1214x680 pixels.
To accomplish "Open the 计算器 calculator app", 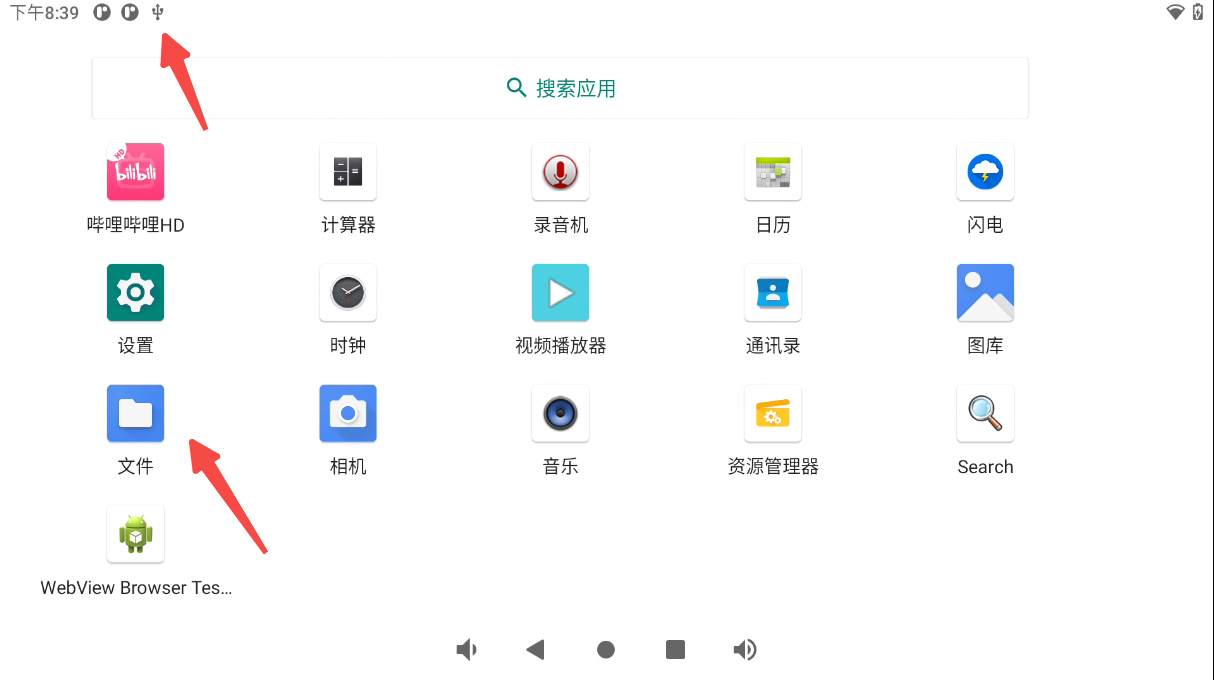I will [348, 172].
